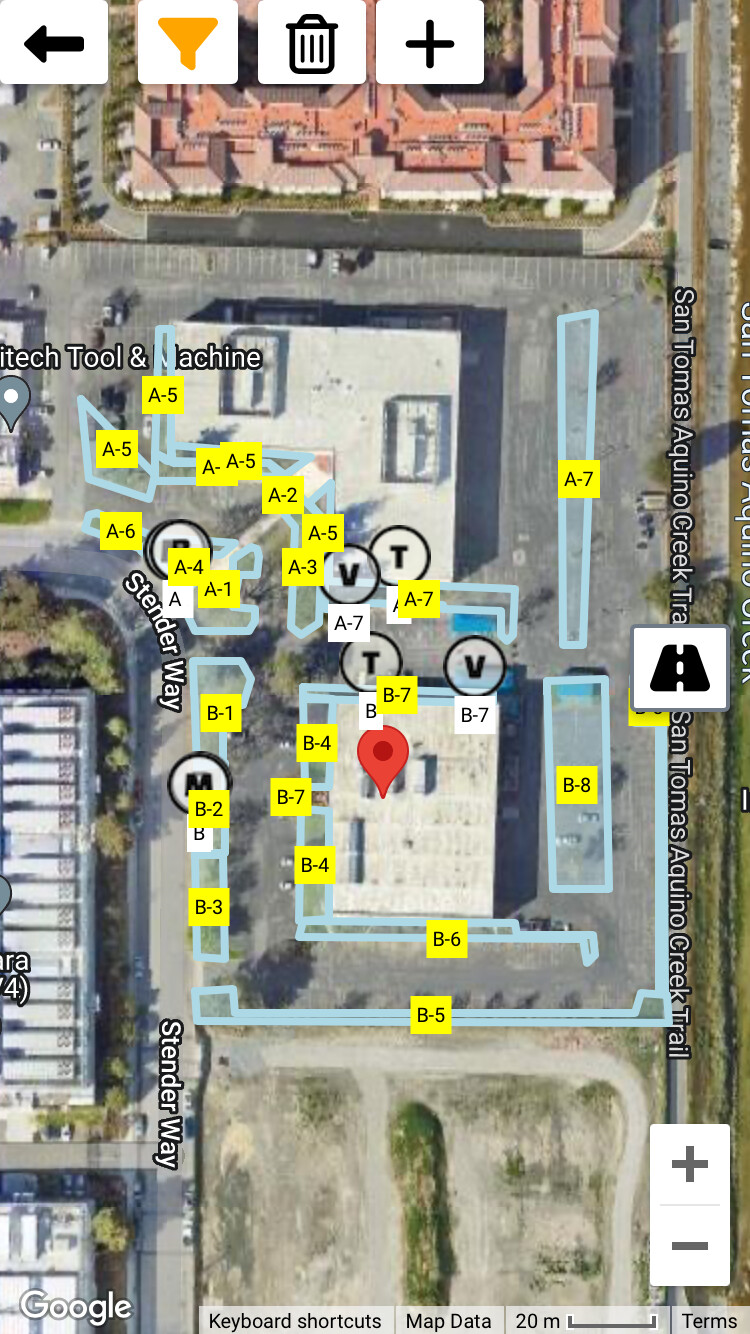Select zone label A-2
750x1334 pixels.
pyautogui.click(x=283, y=495)
